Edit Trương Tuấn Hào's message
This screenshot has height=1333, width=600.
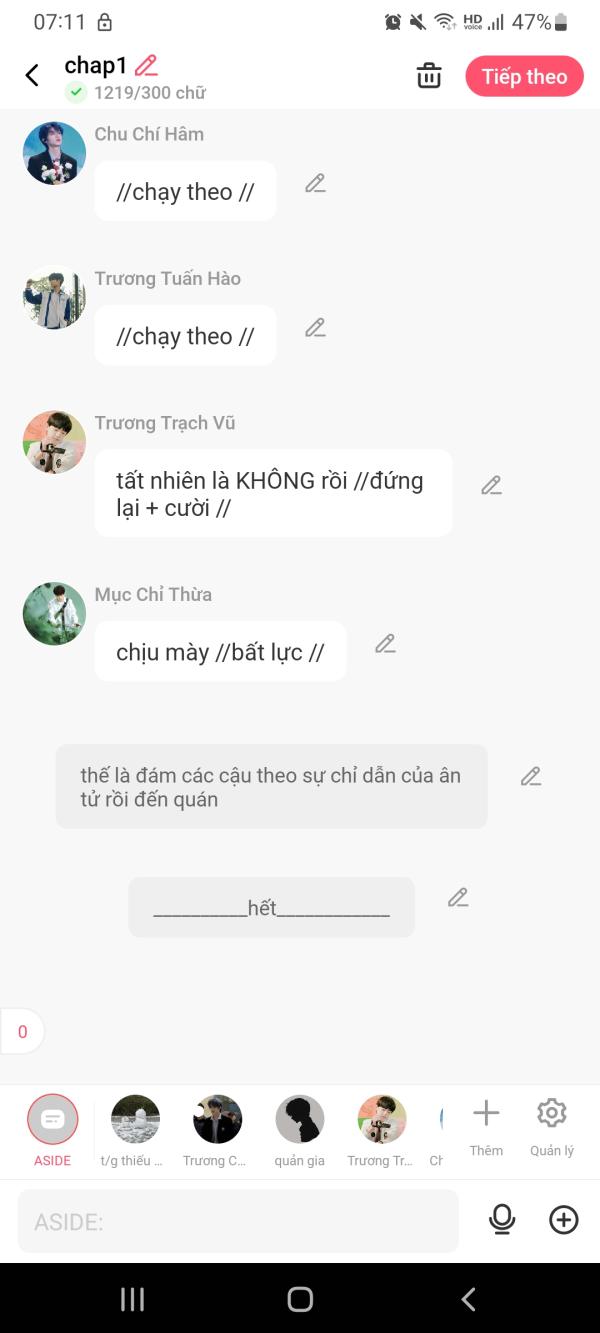pyautogui.click(x=315, y=327)
